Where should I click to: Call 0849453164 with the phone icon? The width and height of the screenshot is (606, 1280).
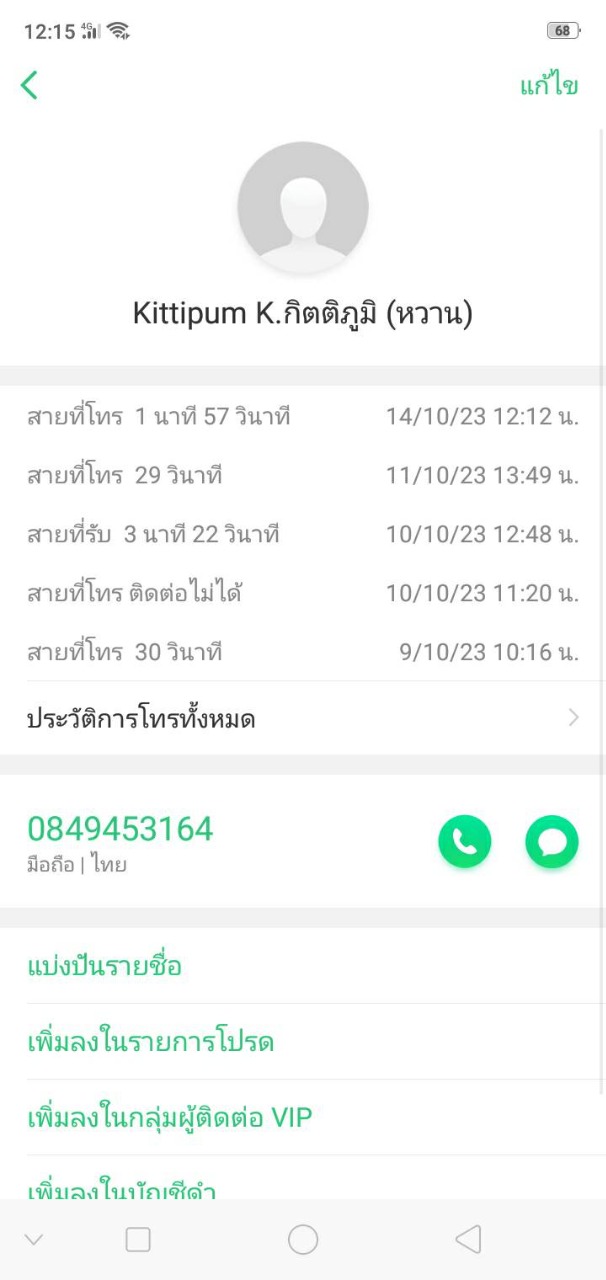click(x=464, y=842)
